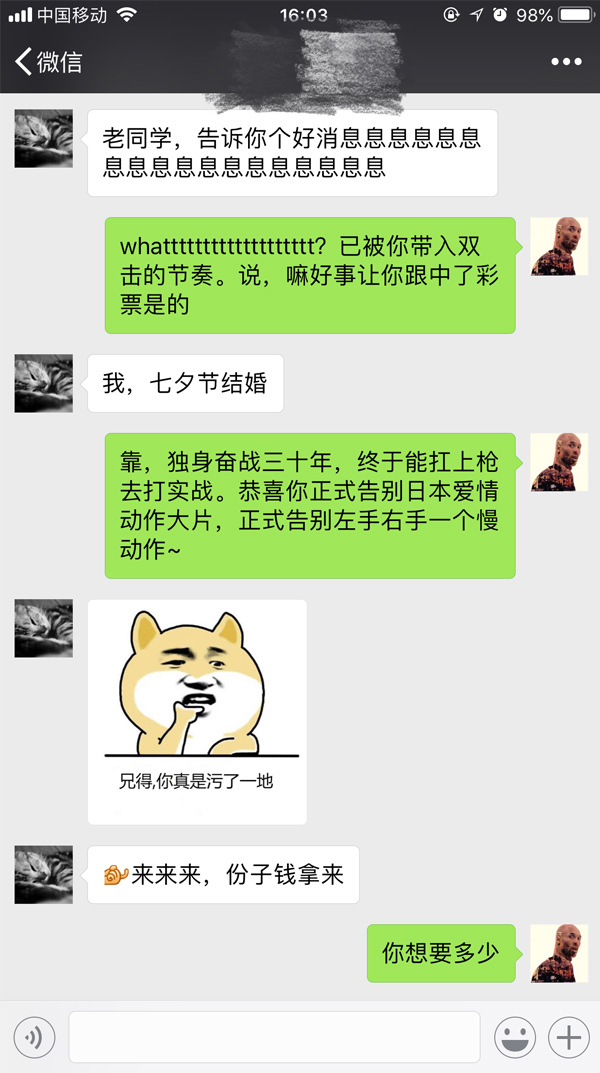Open my avatar beside 你想要多少
Viewport: 600px width, 1073px height.
(x=558, y=952)
